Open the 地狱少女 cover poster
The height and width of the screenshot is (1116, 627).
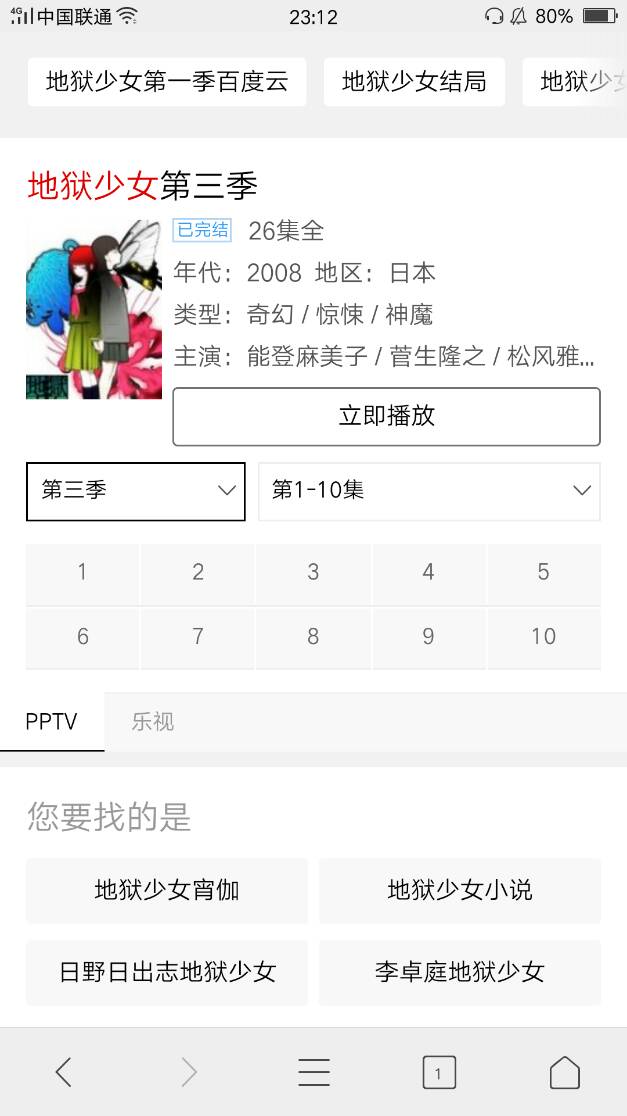coord(94,310)
